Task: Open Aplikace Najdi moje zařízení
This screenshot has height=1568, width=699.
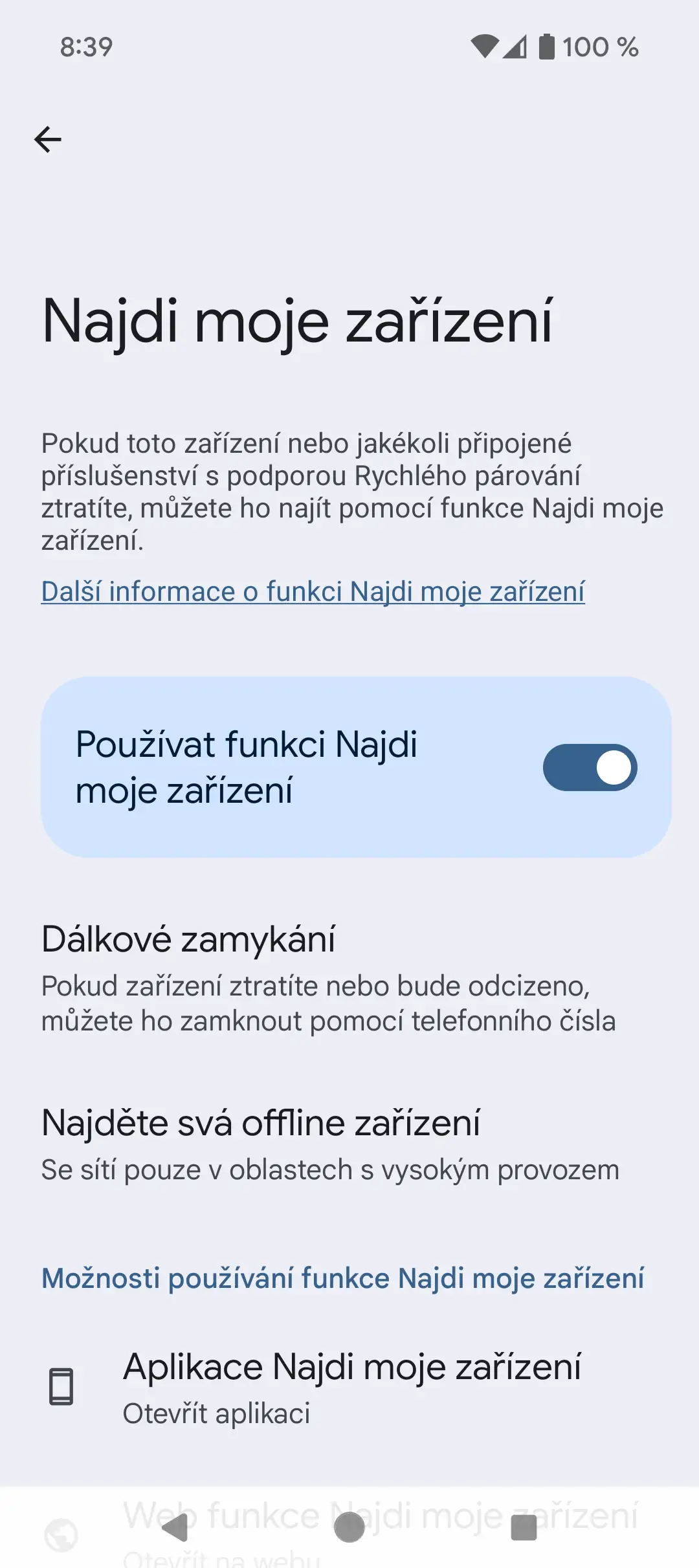Action: [351, 1388]
